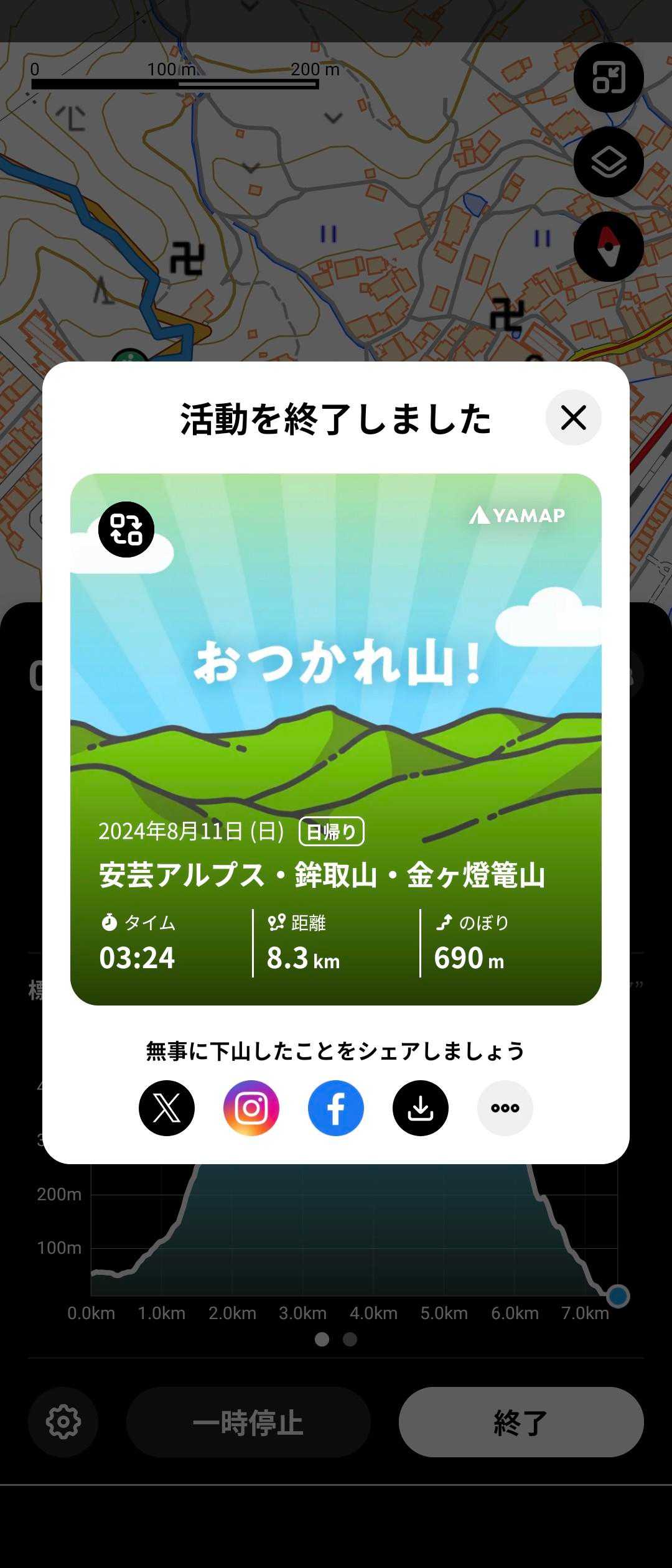Post the activity to Facebook
Viewport: 672px width, 1568px height.
(x=336, y=1108)
